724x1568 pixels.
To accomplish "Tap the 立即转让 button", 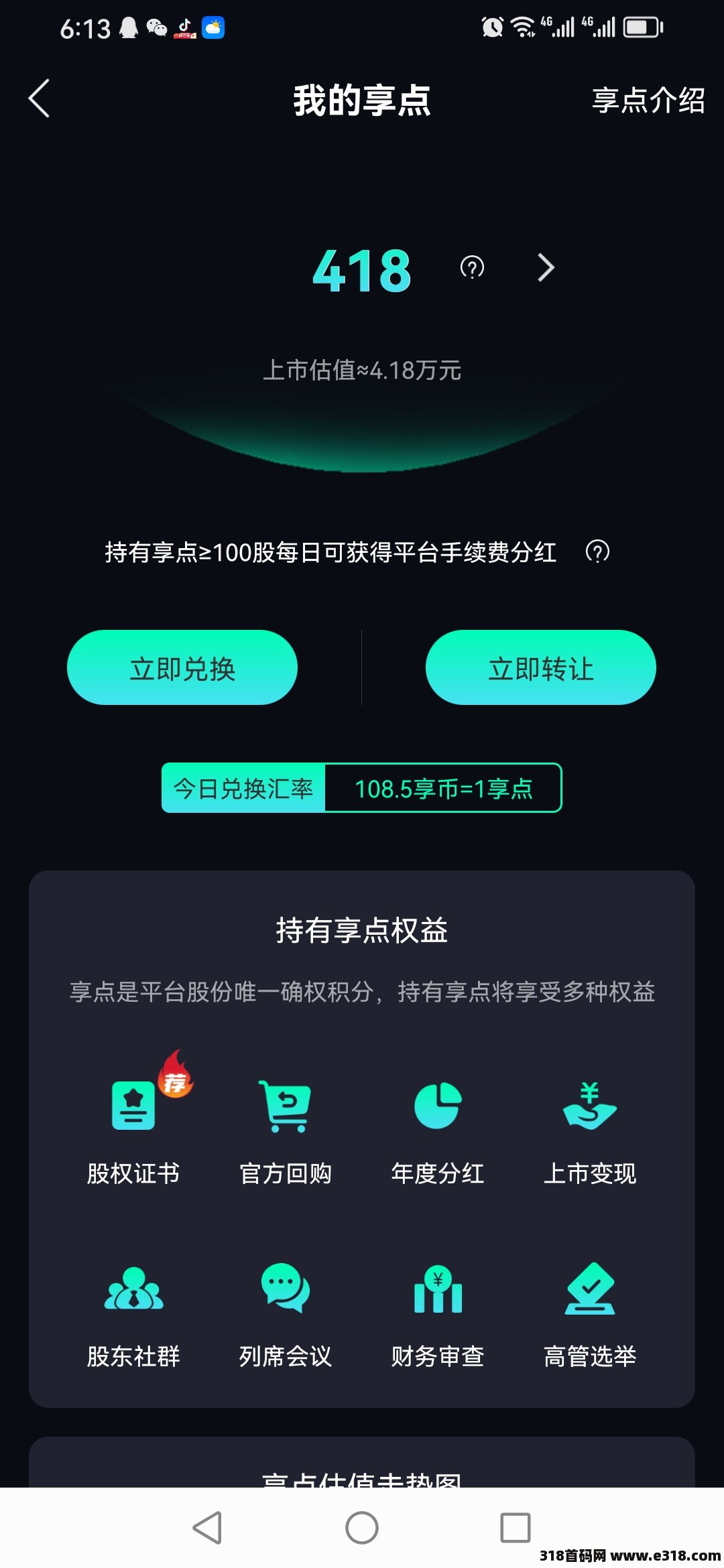I will click(x=540, y=667).
